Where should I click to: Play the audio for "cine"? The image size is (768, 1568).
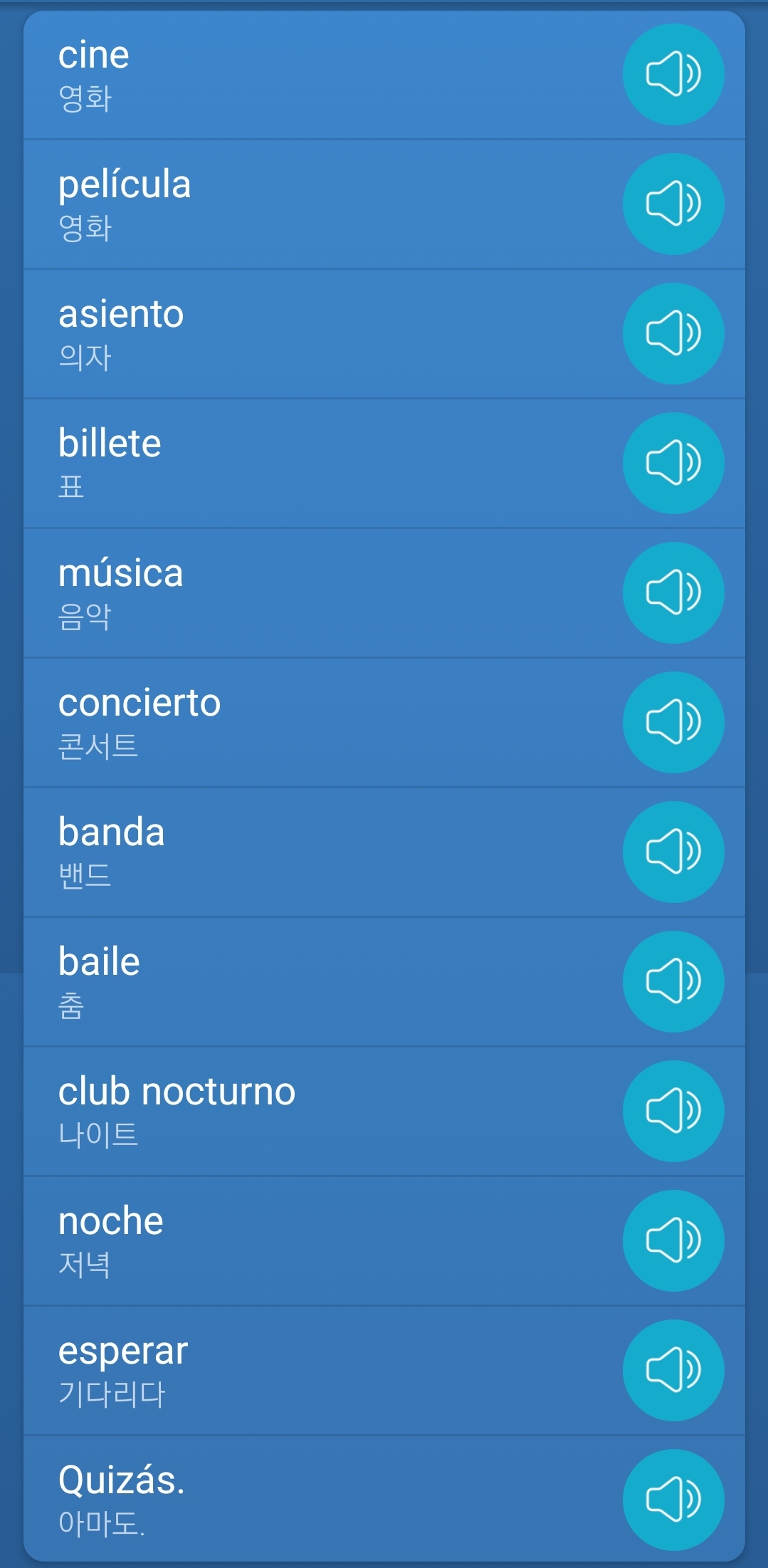point(673,74)
